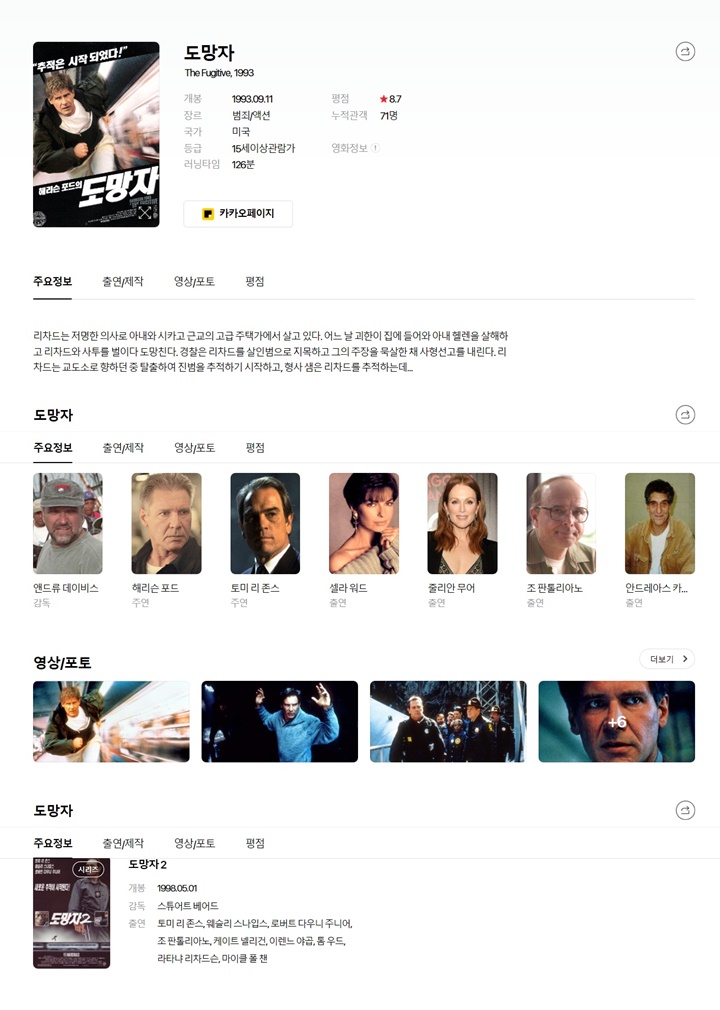Switch to 출연/제작 tab below the poster section
The image size is (720, 1010).
(x=122, y=282)
